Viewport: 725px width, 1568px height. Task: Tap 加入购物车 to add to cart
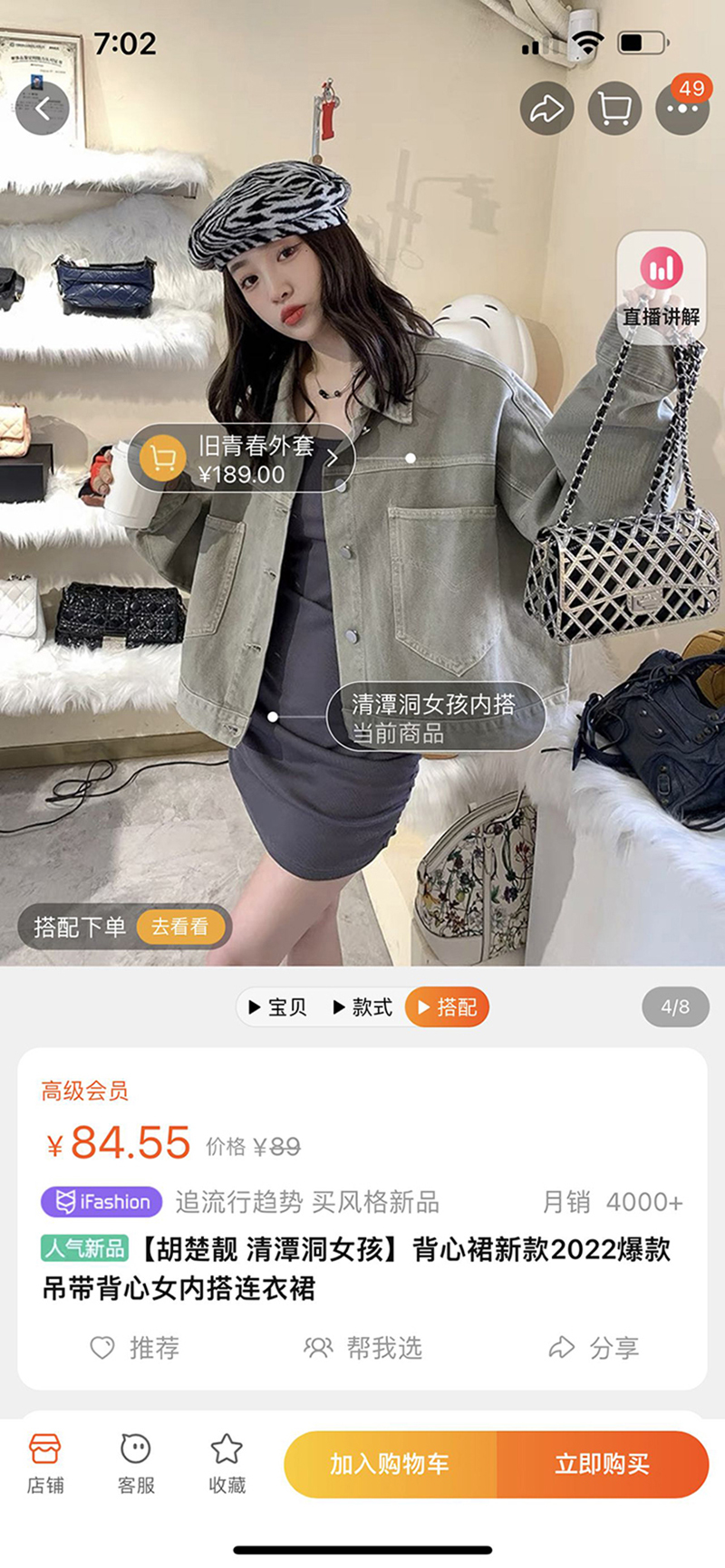[390, 1464]
